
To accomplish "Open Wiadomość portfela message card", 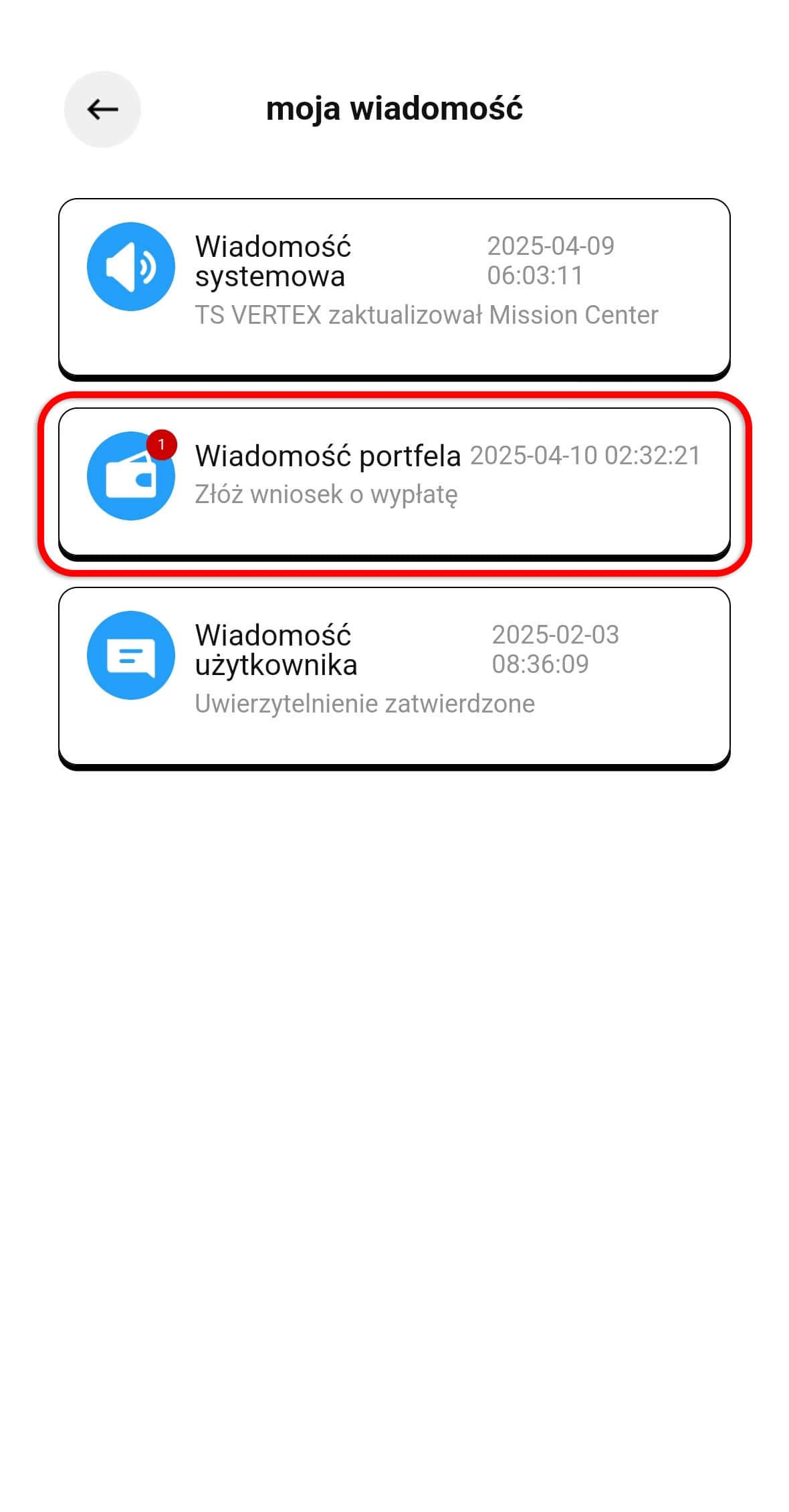I will [x=394, y=482].
